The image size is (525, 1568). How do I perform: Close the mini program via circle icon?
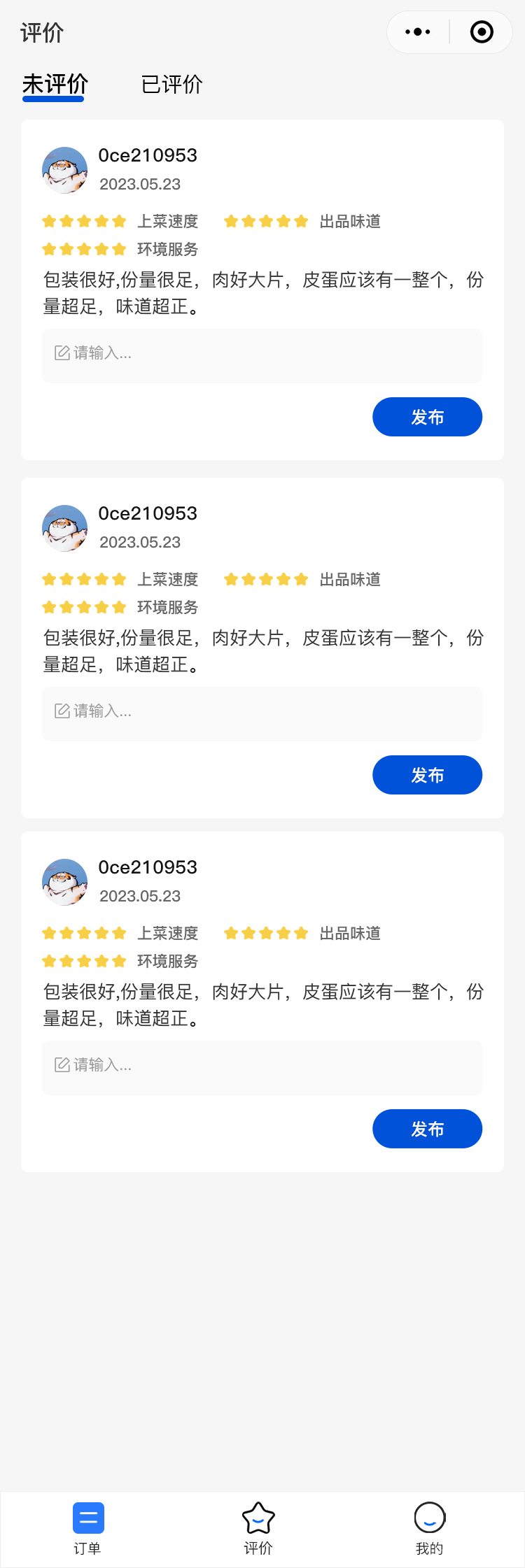[x=482, y=32]
